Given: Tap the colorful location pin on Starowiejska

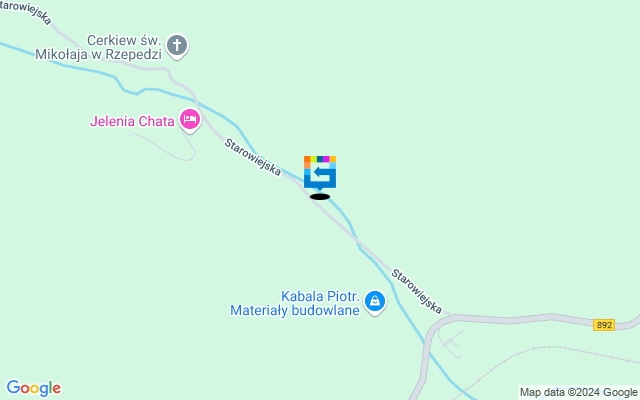Looking at the screenshot, I should pyautogui.click(x=320, y=172).
